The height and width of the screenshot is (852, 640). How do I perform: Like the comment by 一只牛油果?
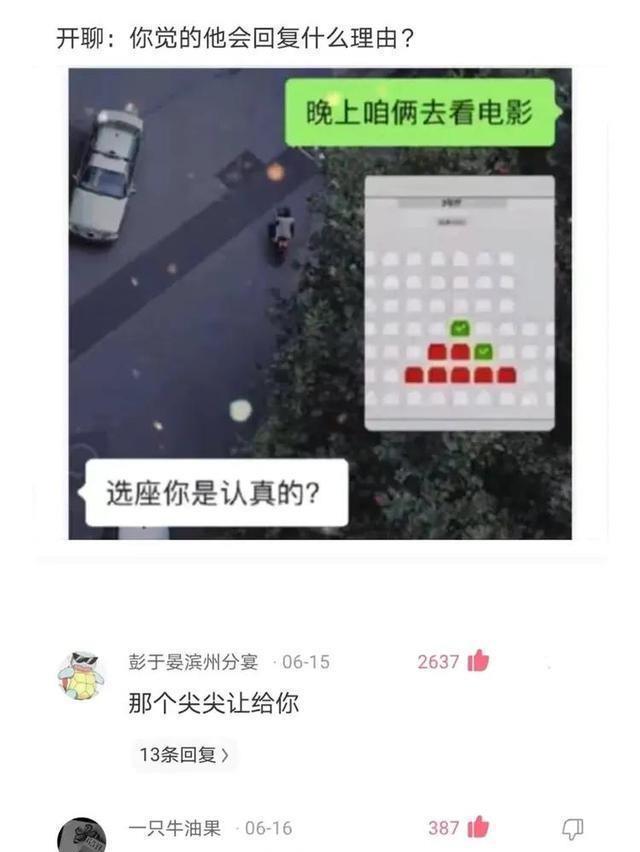tap(478, 827)
